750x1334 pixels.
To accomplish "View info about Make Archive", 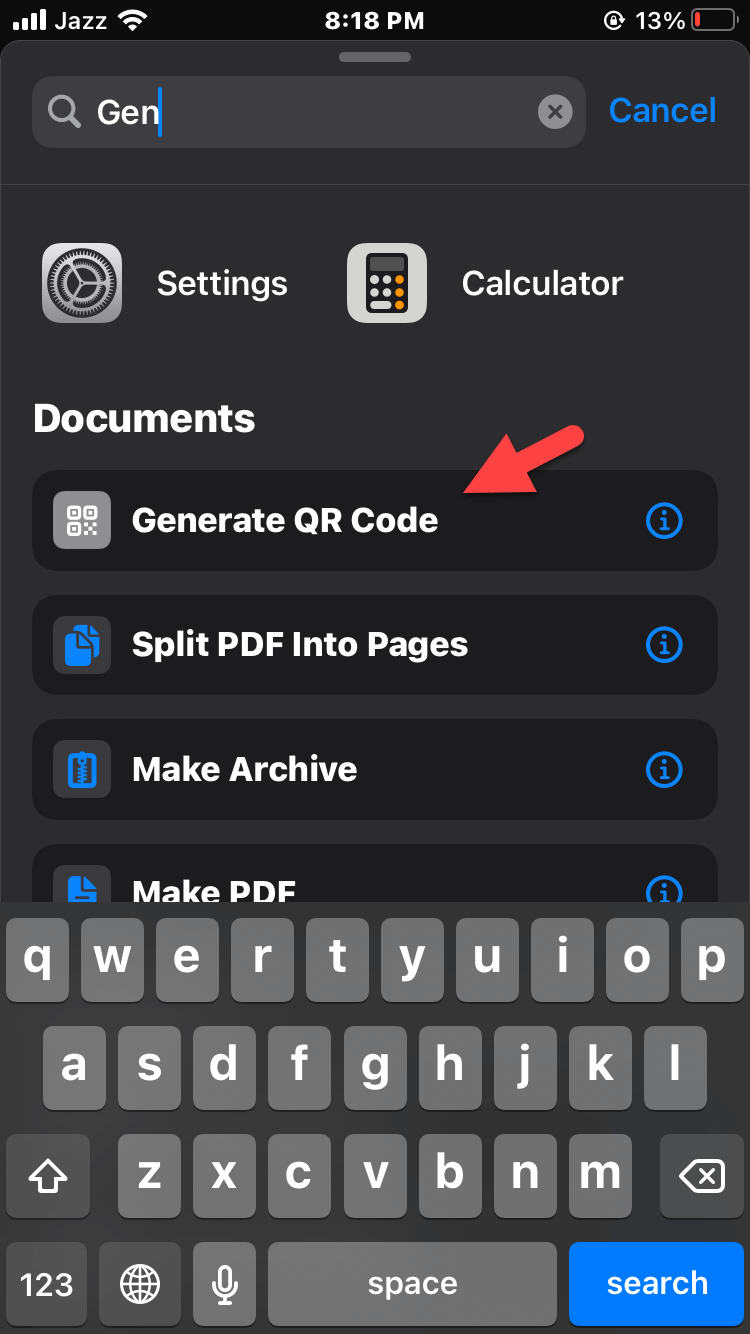I will 664,769.
